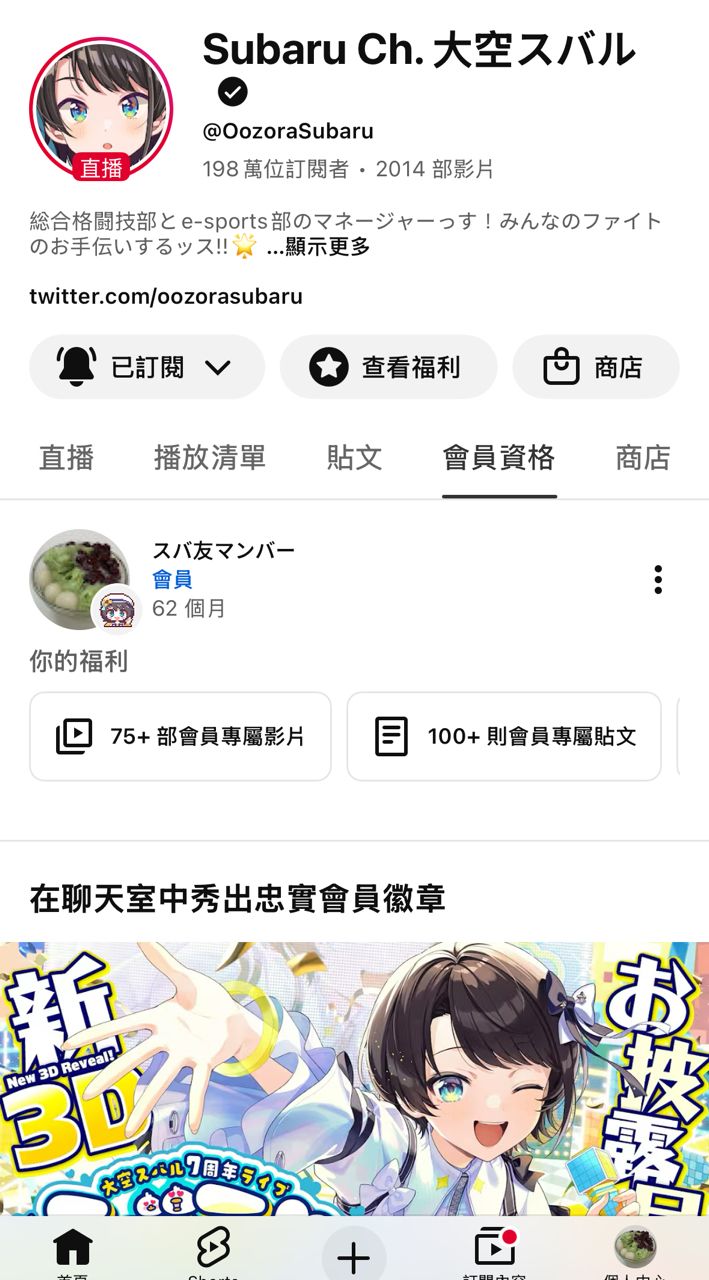Image resolution: width=709 pixels, height=1280 pixels.
Task: Open the personal profile tab
Action: tap(634, 1250)
